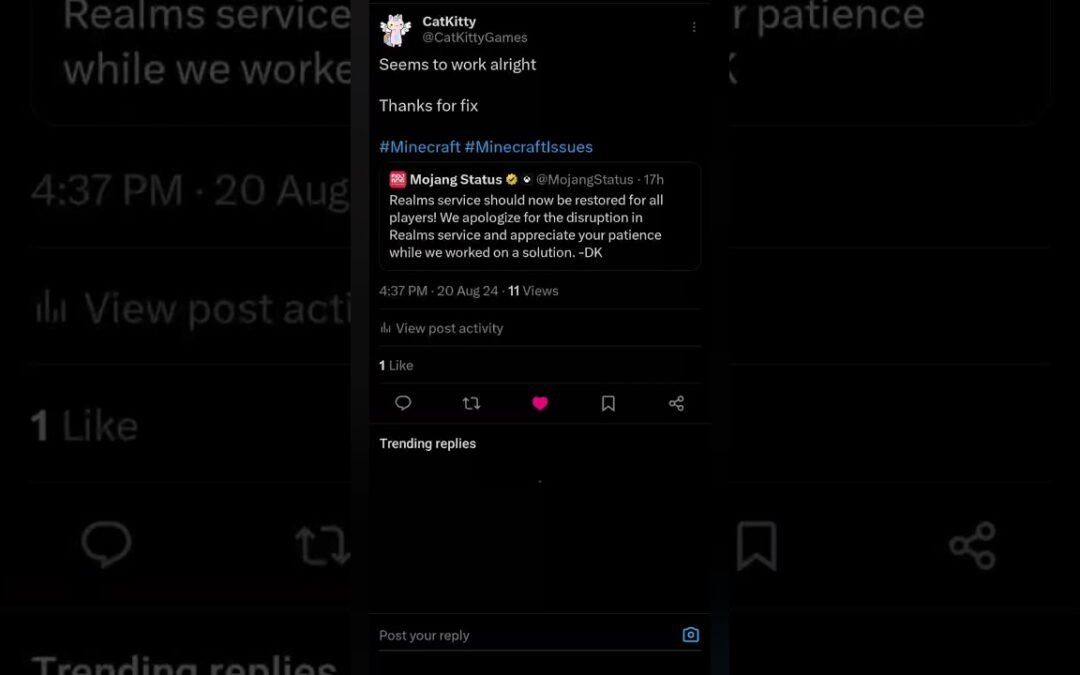Open the #MinecraftIssues hashtag

[x=529, y=147]
